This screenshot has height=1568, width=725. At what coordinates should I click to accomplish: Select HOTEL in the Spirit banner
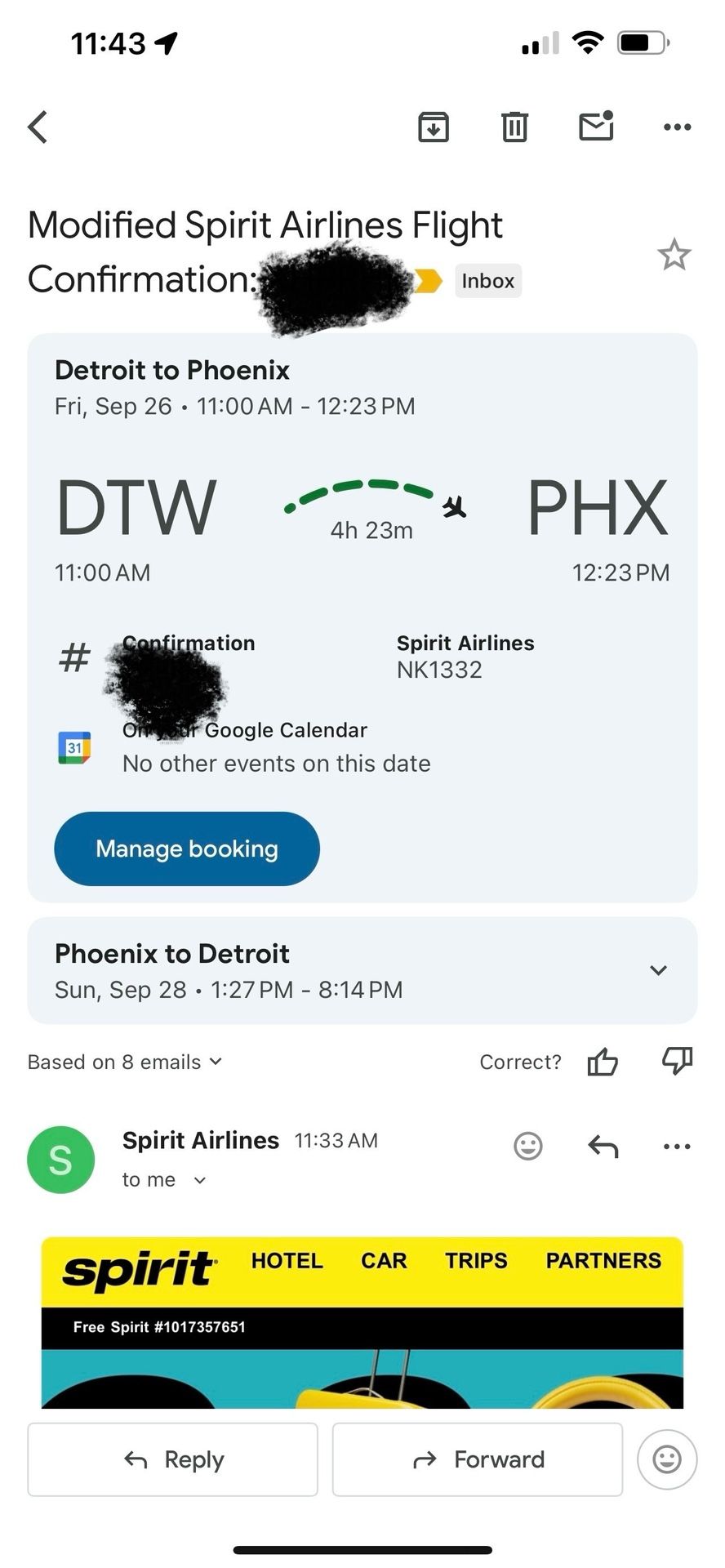(287, 1260)
